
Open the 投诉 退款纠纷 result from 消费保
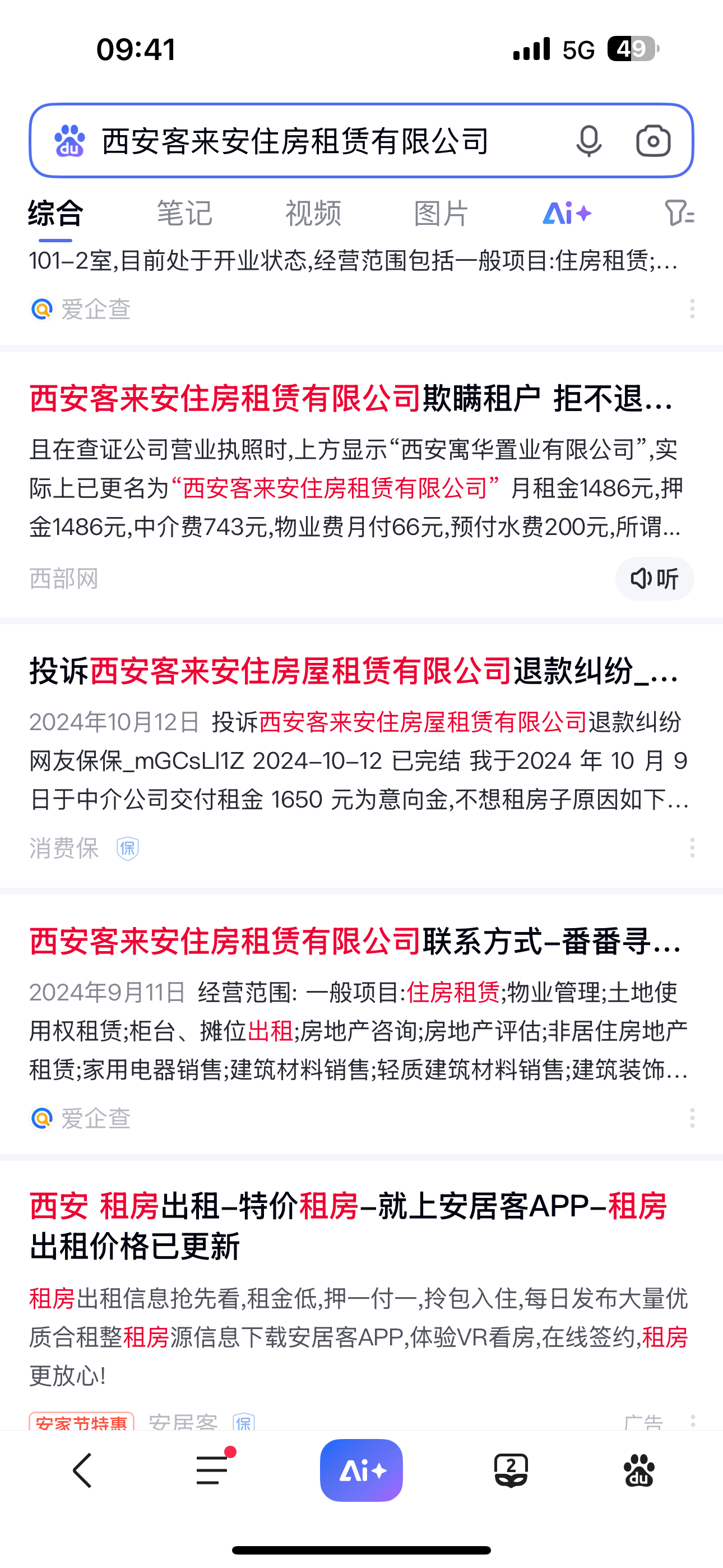(x=353, y=671)
